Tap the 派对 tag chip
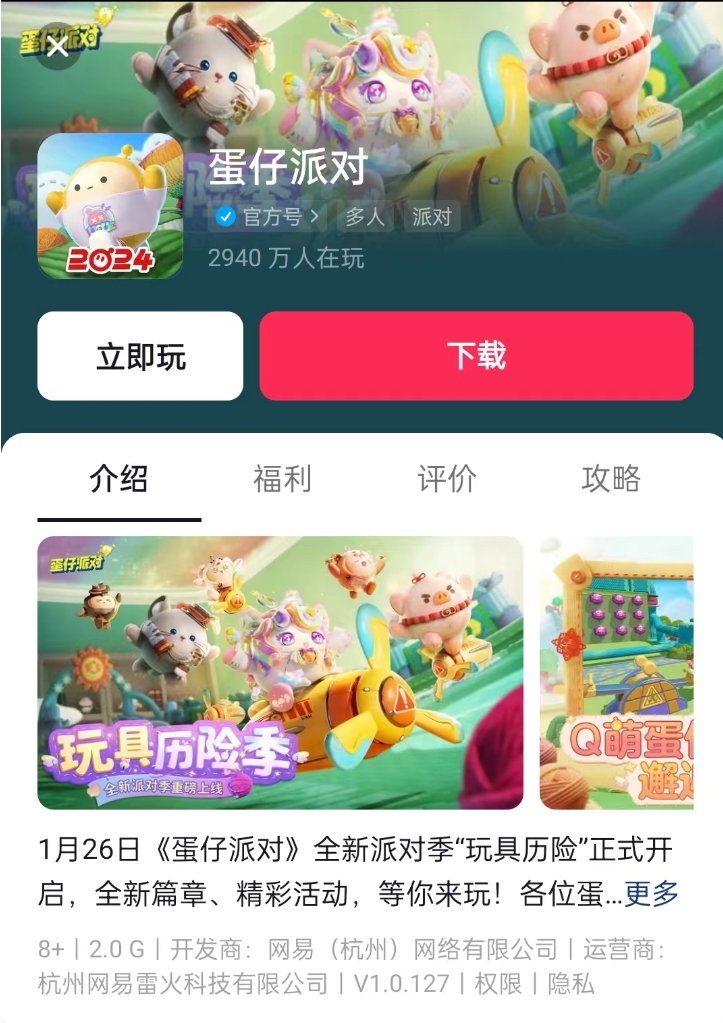The width and height of the screenshot is (723, 1023). tap(432, 216)
